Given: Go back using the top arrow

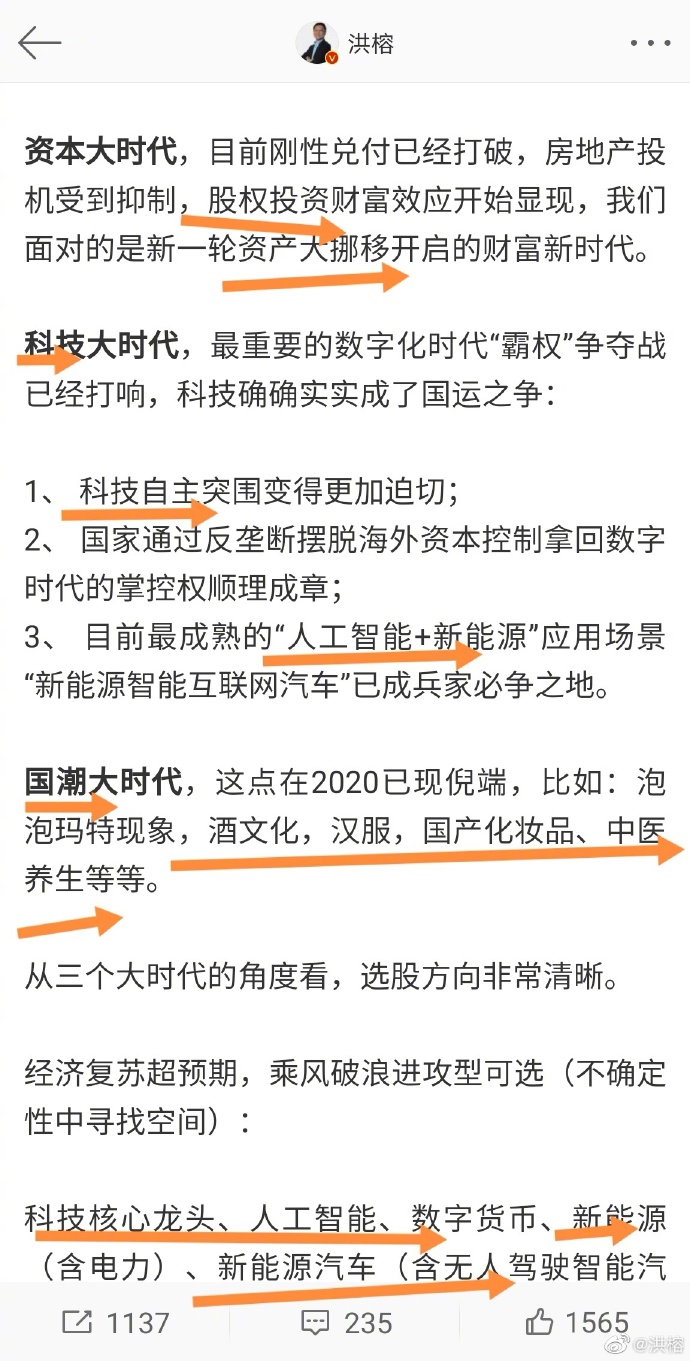Looking at the screenshot, I should pyautogui.click(x=40, y=42).
